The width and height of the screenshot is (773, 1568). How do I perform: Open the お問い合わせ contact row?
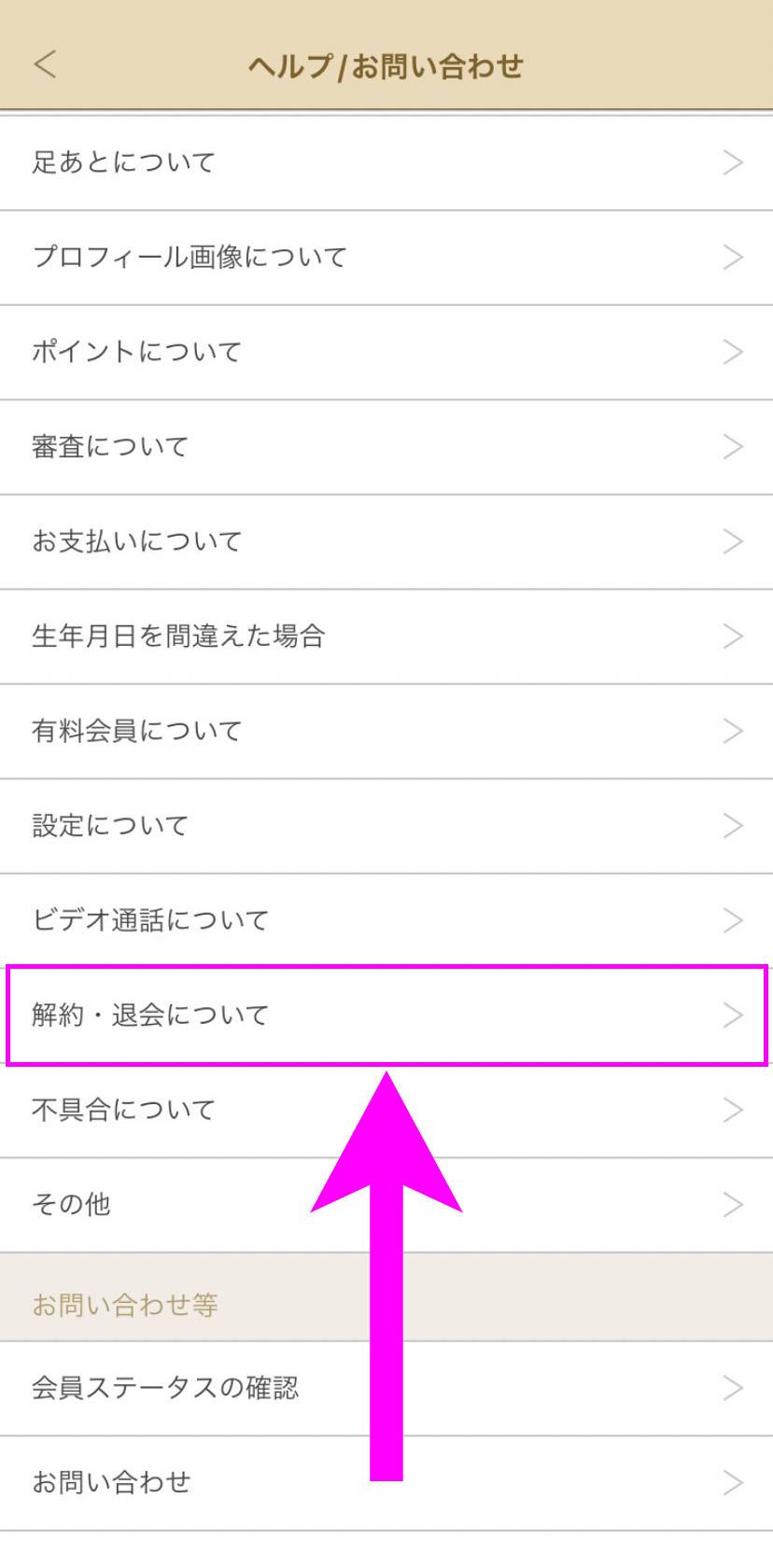(x=386, y=1482)
